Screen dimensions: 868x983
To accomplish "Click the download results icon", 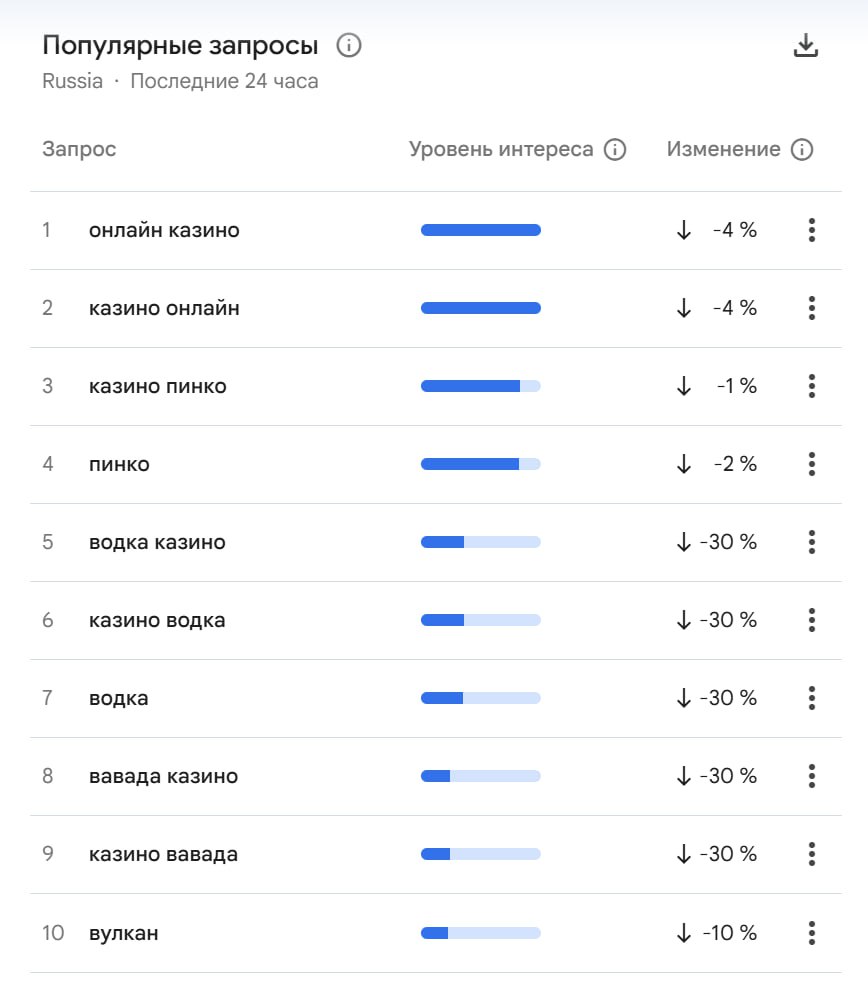I will point(807,44).
